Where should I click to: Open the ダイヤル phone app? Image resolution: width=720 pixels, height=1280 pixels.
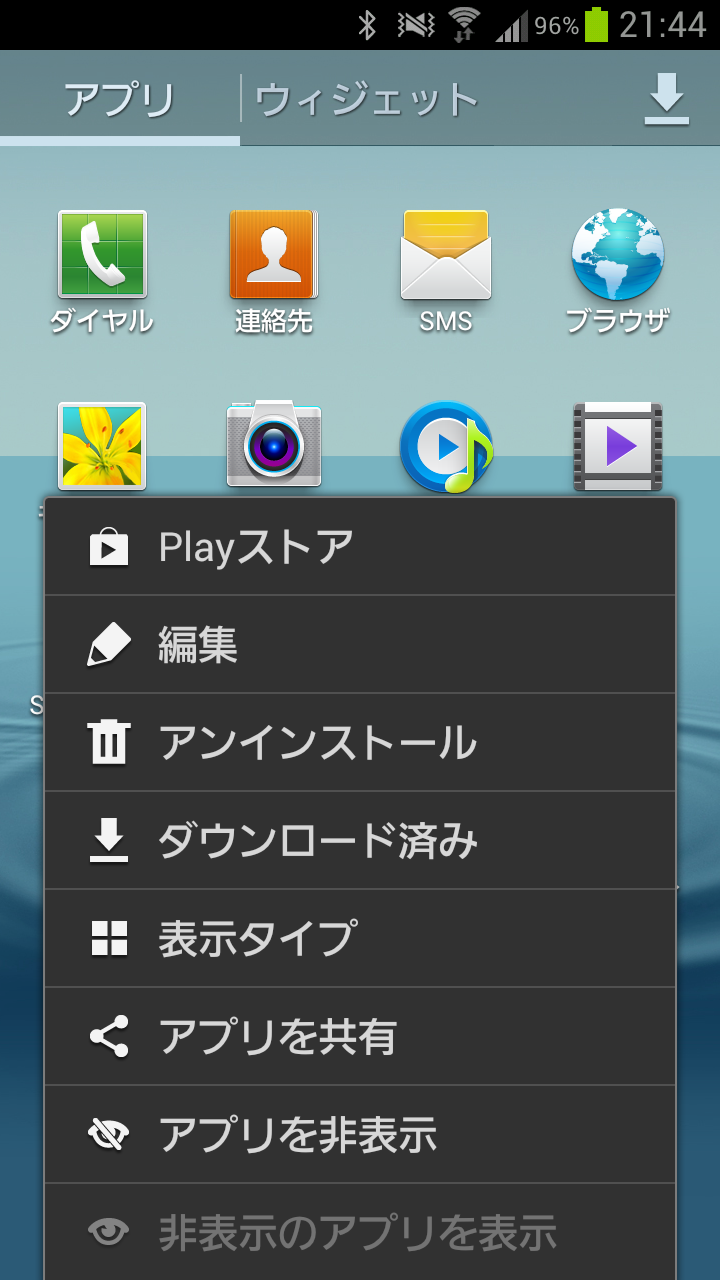click(102, 272)
